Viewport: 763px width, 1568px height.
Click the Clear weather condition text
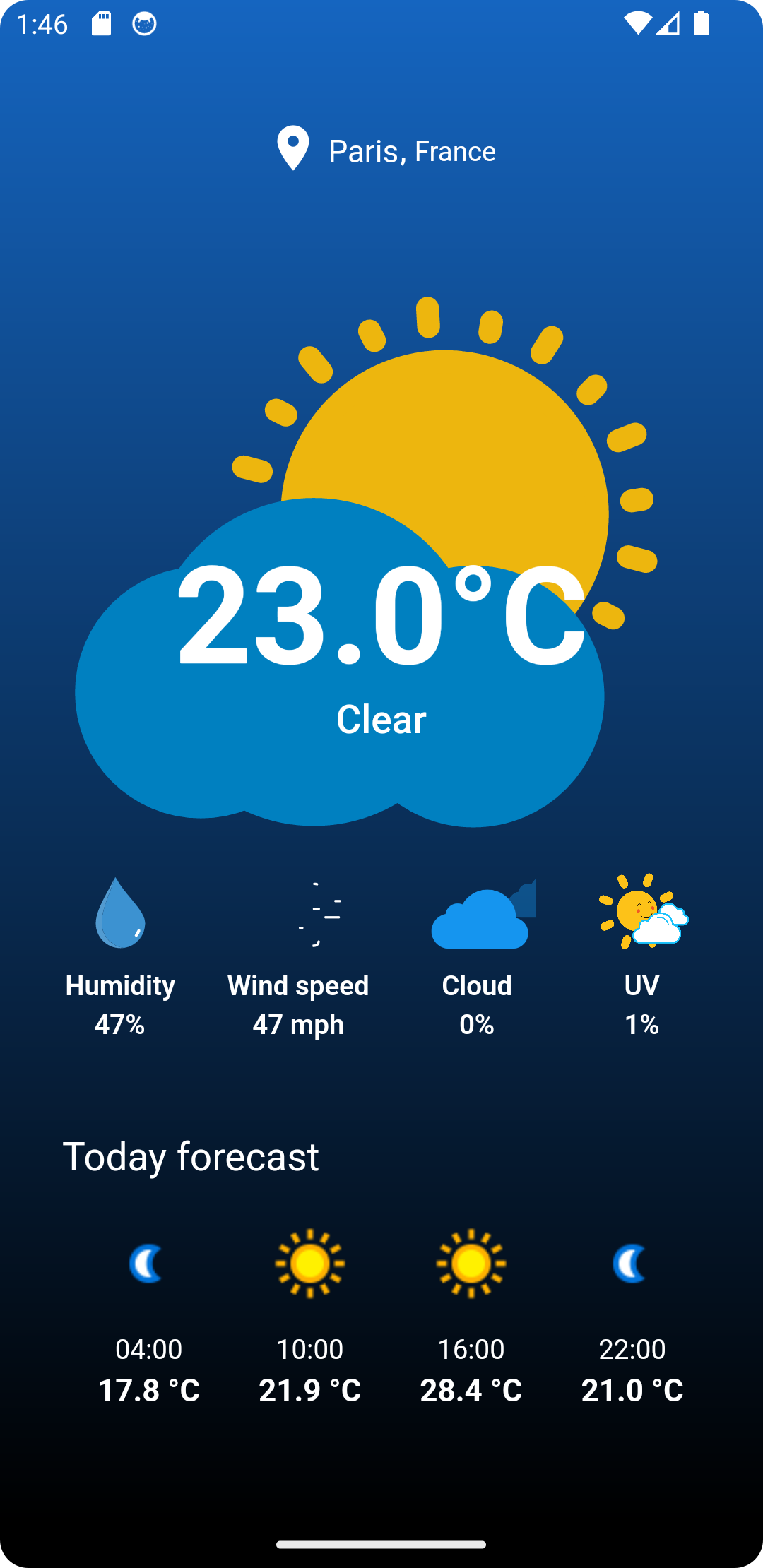coord(381,719)
